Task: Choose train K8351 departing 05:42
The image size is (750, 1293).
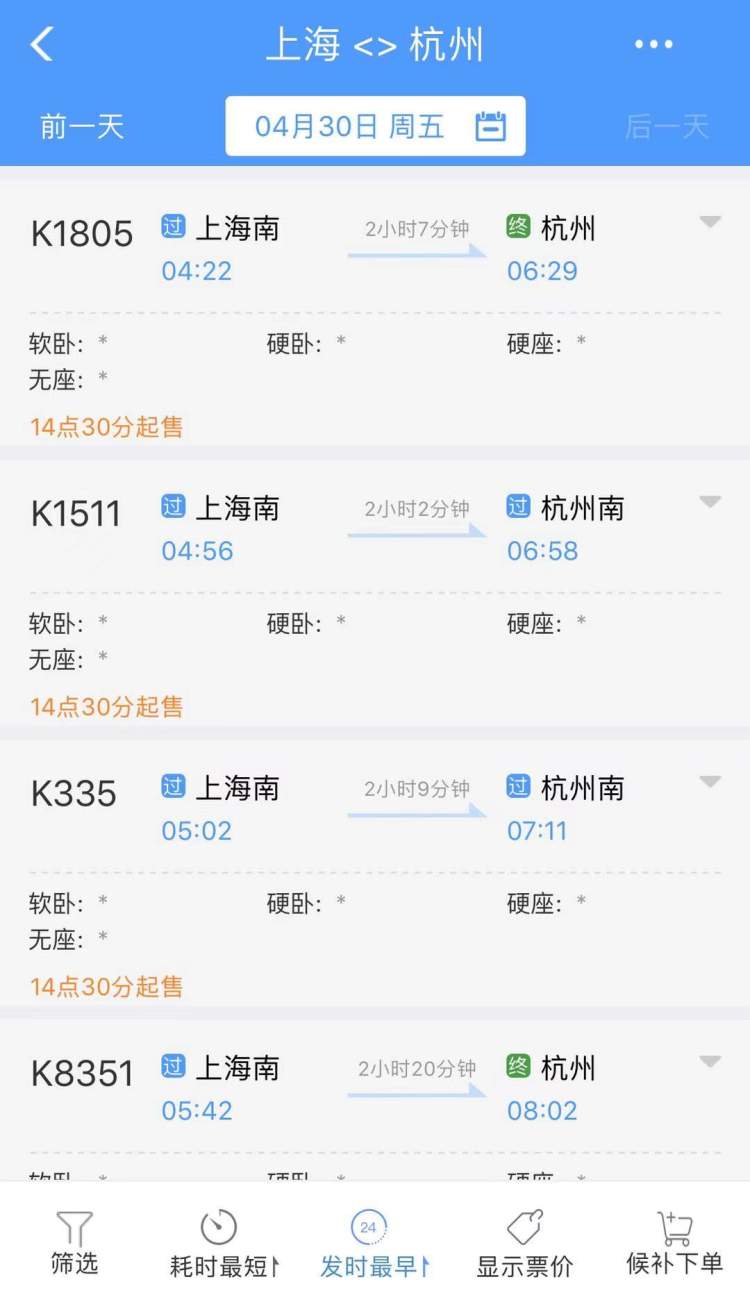Action: (x=375, y=1100)
